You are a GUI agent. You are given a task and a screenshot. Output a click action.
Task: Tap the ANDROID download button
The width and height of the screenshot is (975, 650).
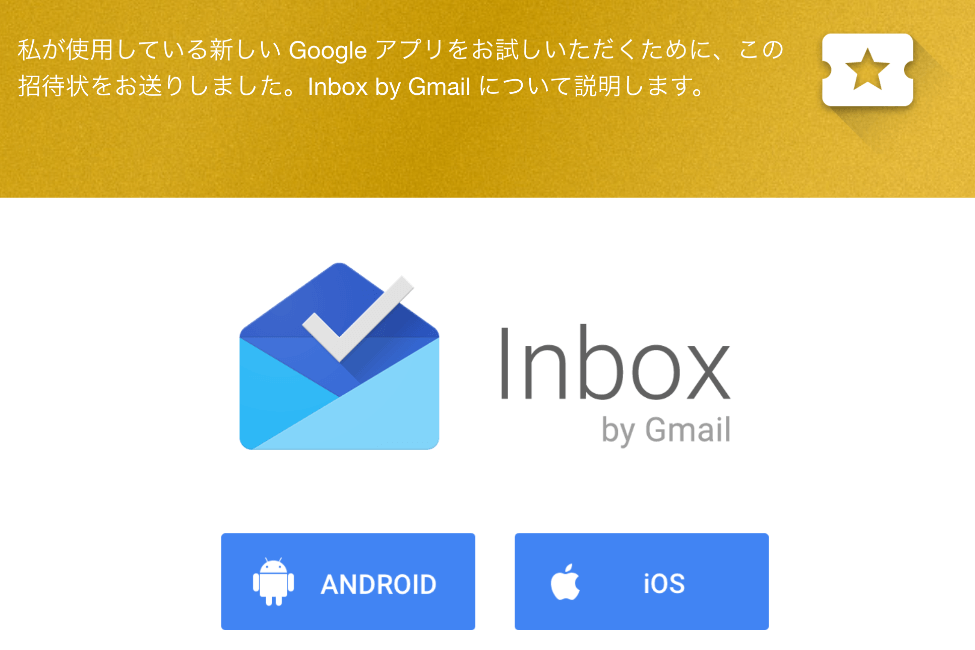(x=347, y=582)
